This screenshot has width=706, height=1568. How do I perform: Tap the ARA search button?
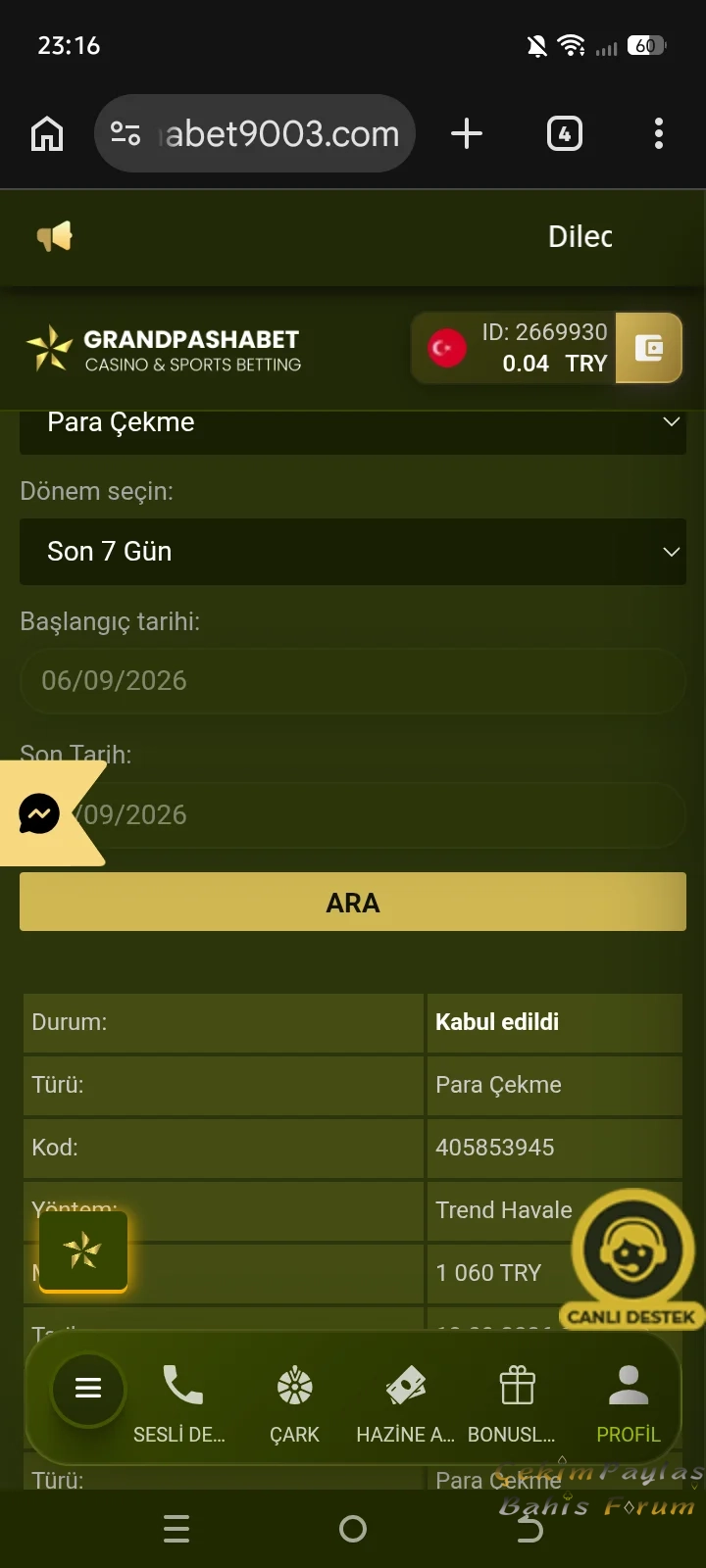[x=353, y=902]
